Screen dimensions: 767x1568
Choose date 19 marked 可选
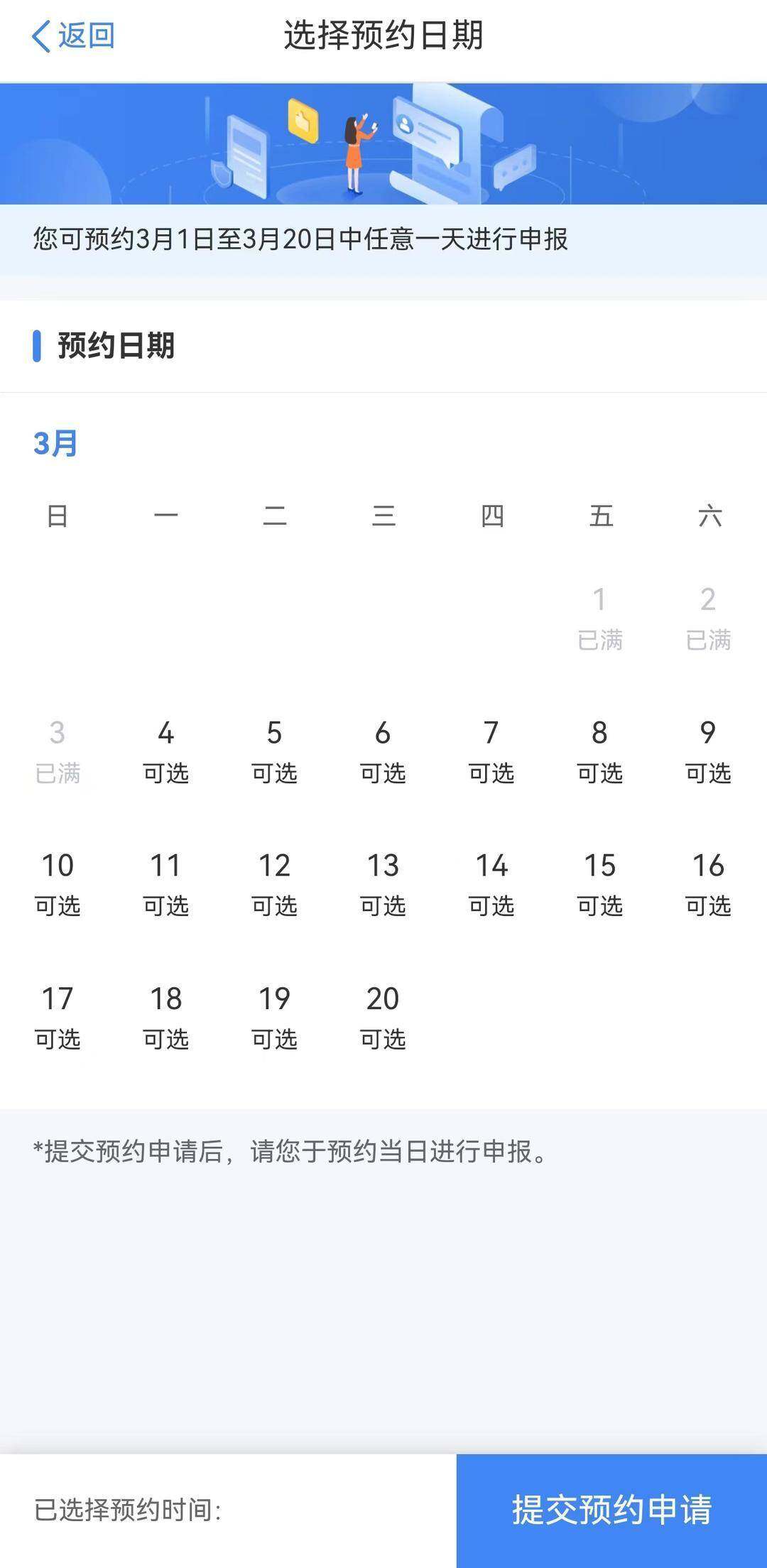pyautogui.click(x=274, y=1017)
